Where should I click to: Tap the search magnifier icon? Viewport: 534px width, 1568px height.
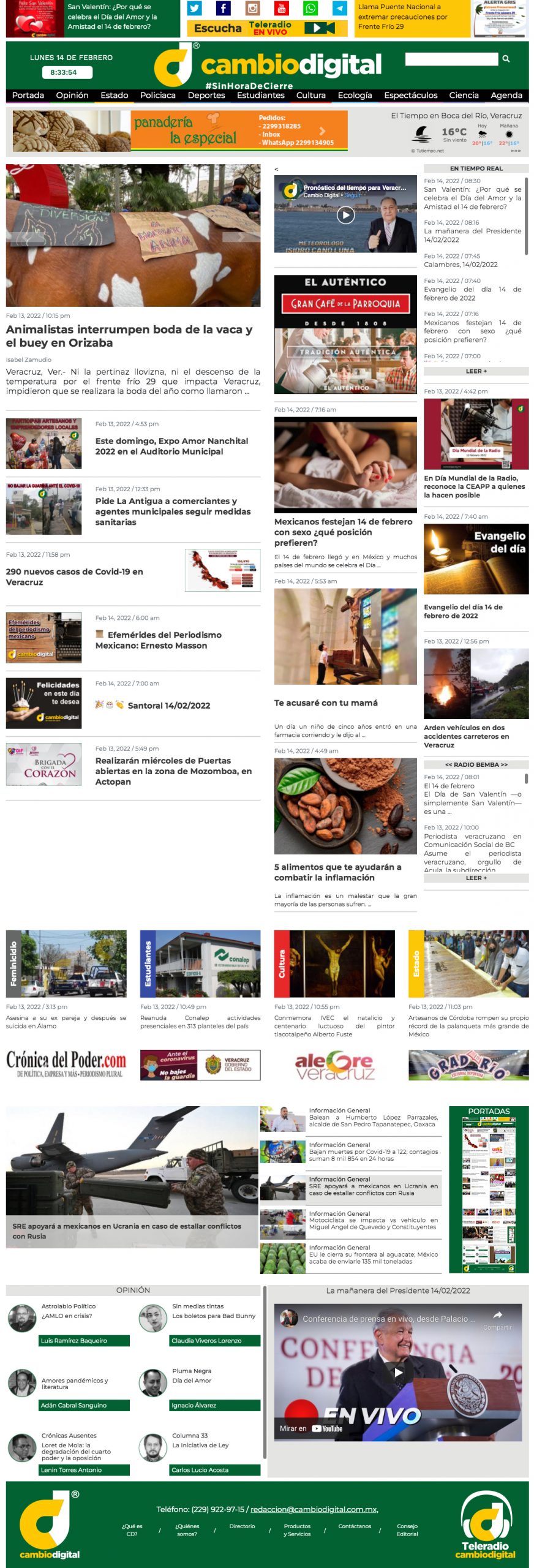506,59
